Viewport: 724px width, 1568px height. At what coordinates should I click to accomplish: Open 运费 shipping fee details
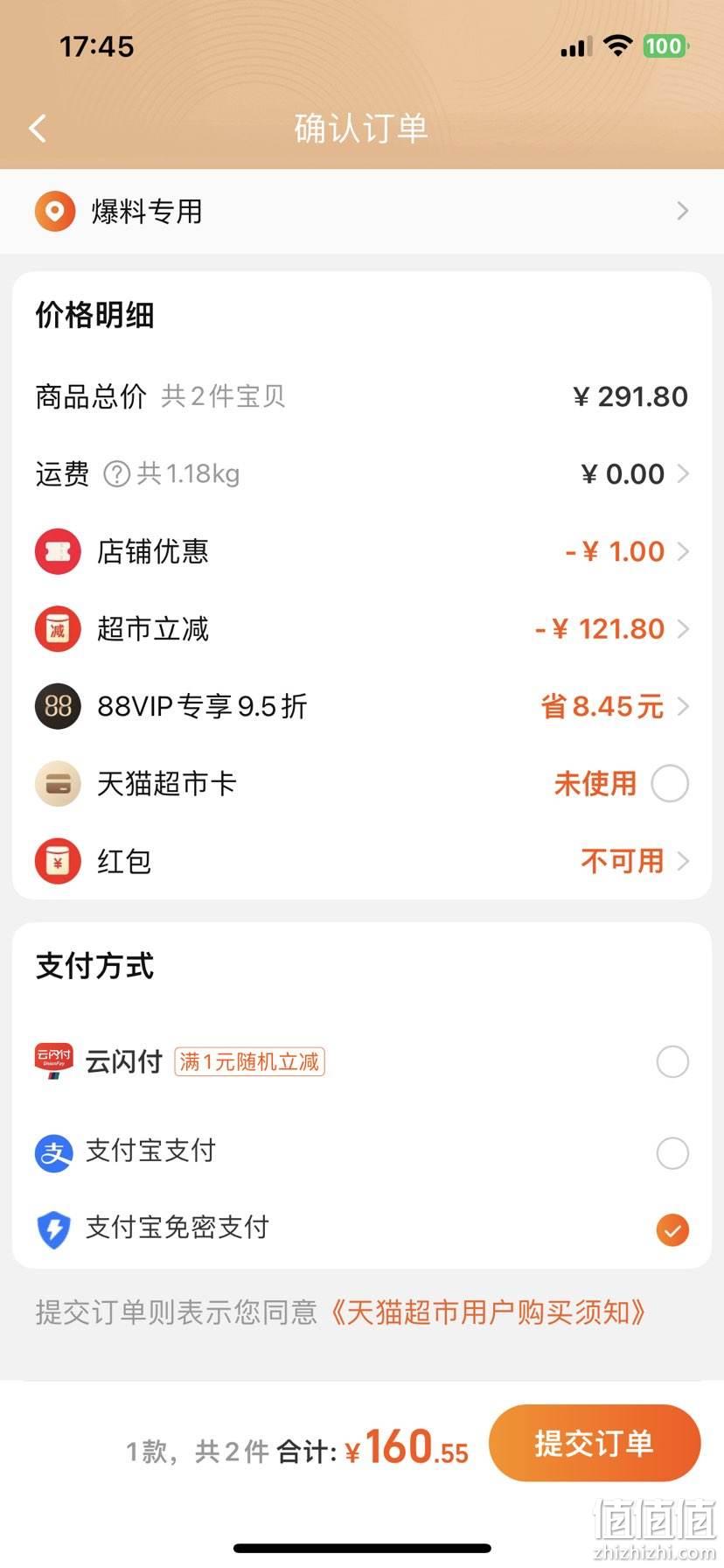tap(362, 473)
